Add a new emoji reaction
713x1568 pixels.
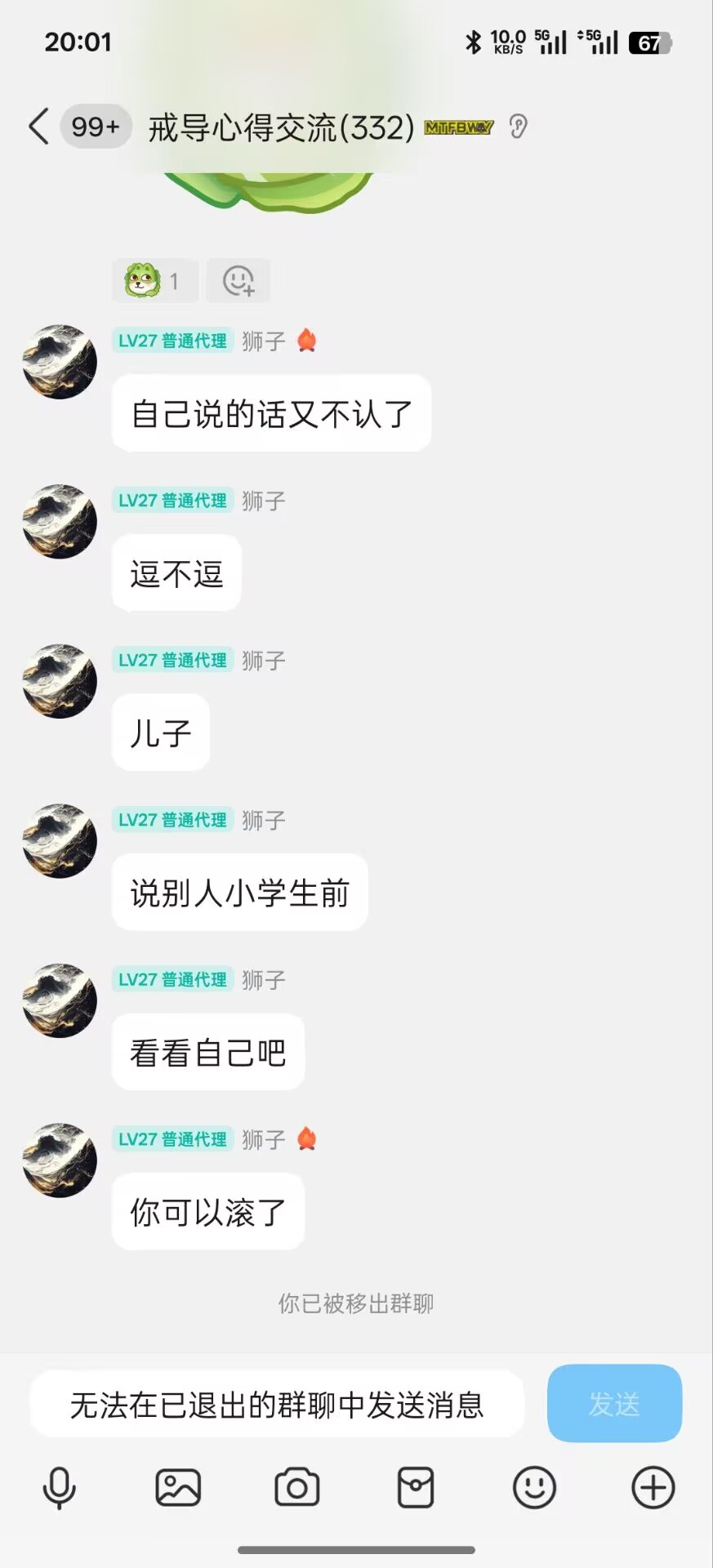click(238, 281)
